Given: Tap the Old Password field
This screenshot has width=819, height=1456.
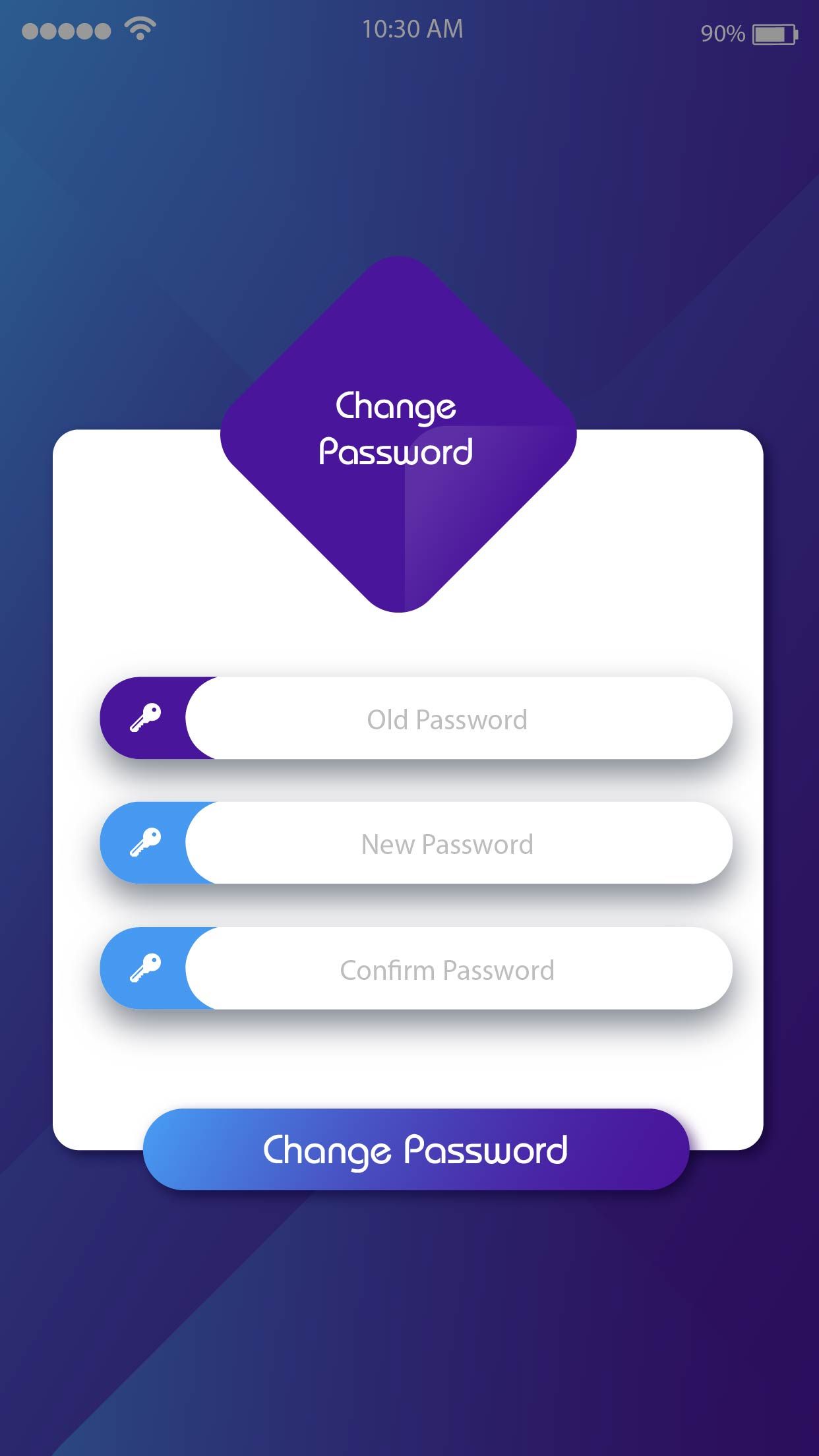Looking at the screenshot, I should click(x=447, y=719).
